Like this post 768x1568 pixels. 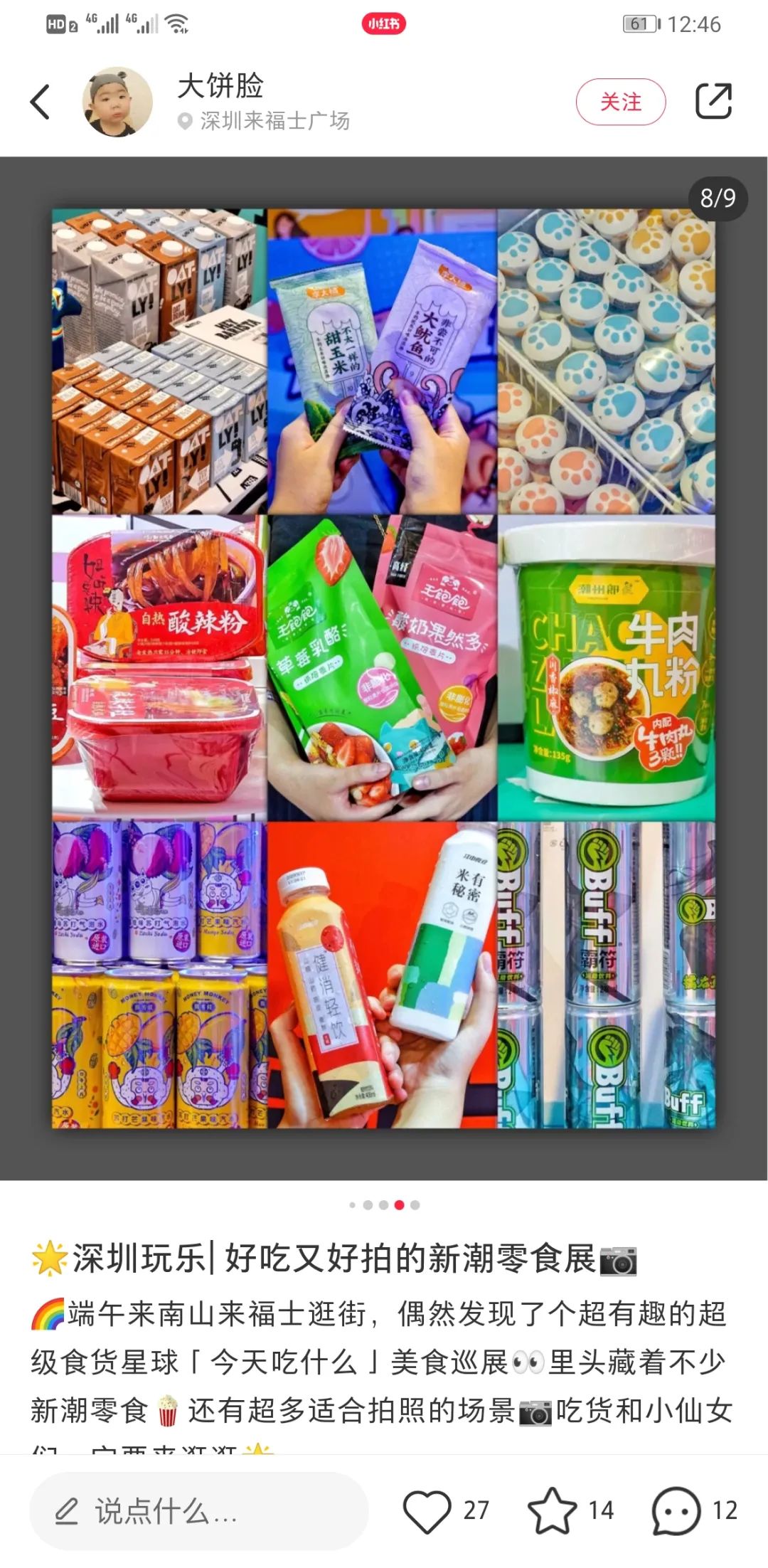(x=427, y=1510)
